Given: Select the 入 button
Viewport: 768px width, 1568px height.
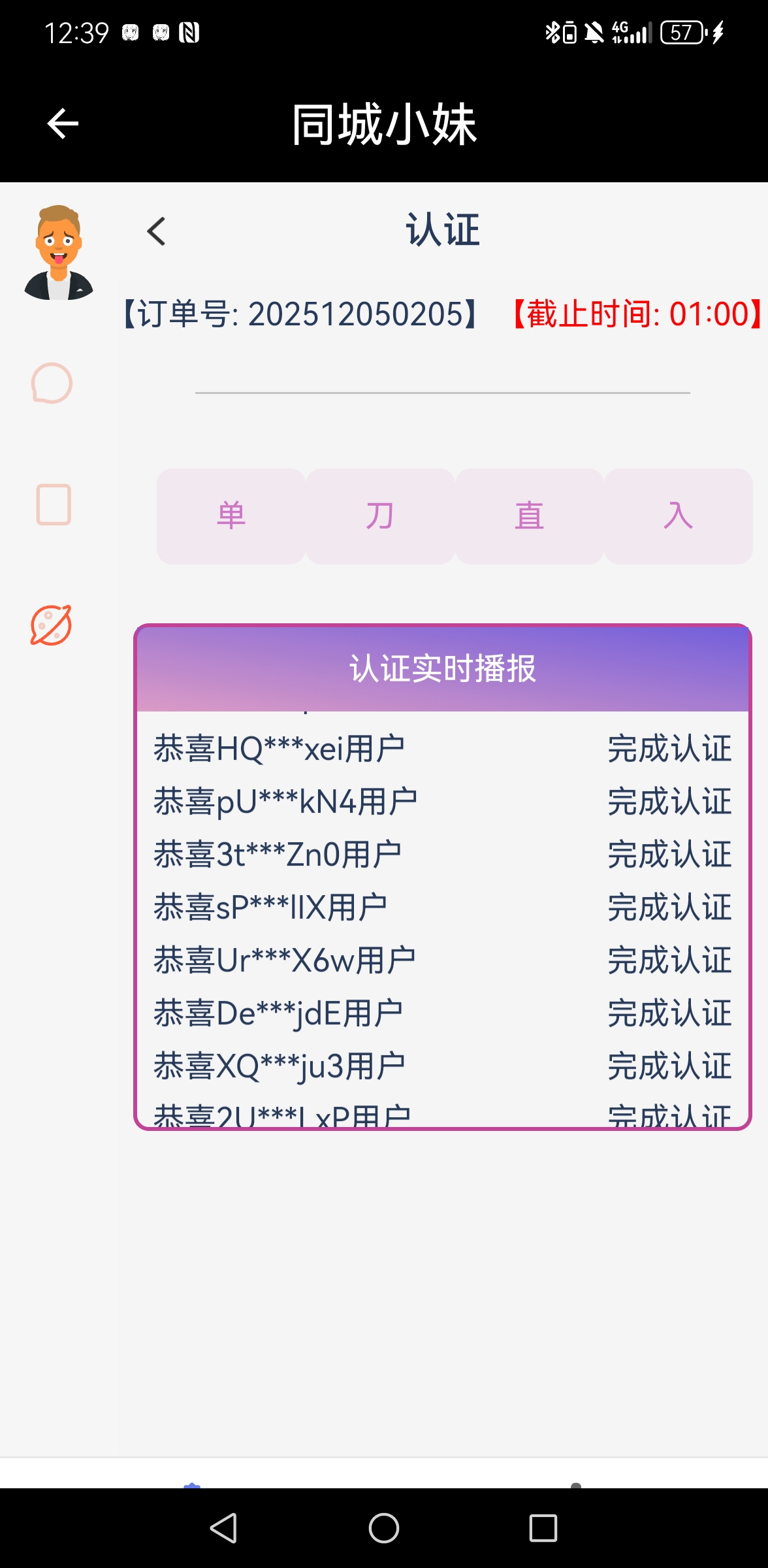Looking at the screenshot, I should tap(678, 516).
